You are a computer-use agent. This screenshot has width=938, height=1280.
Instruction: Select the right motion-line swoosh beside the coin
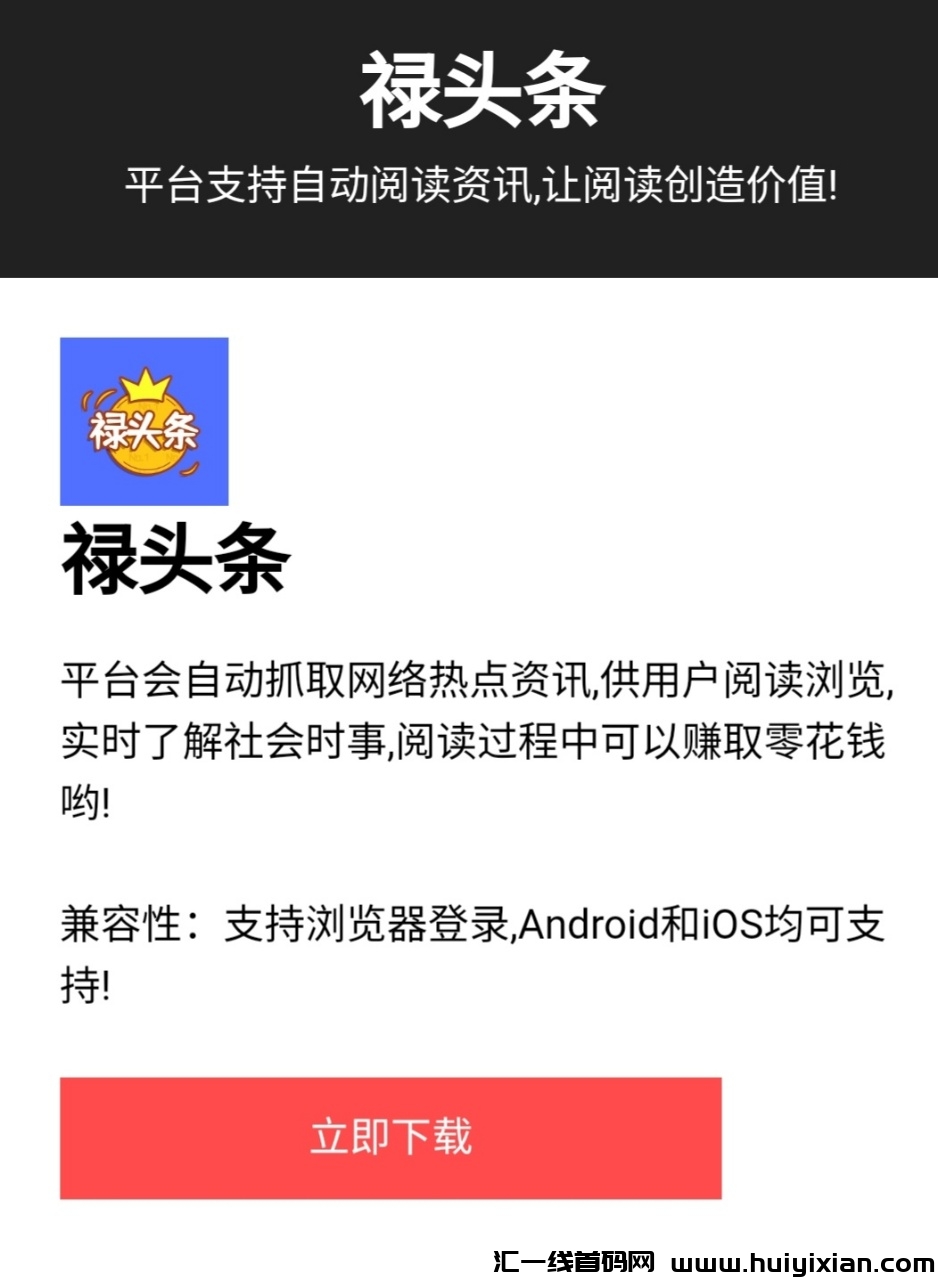pos(191,469)
